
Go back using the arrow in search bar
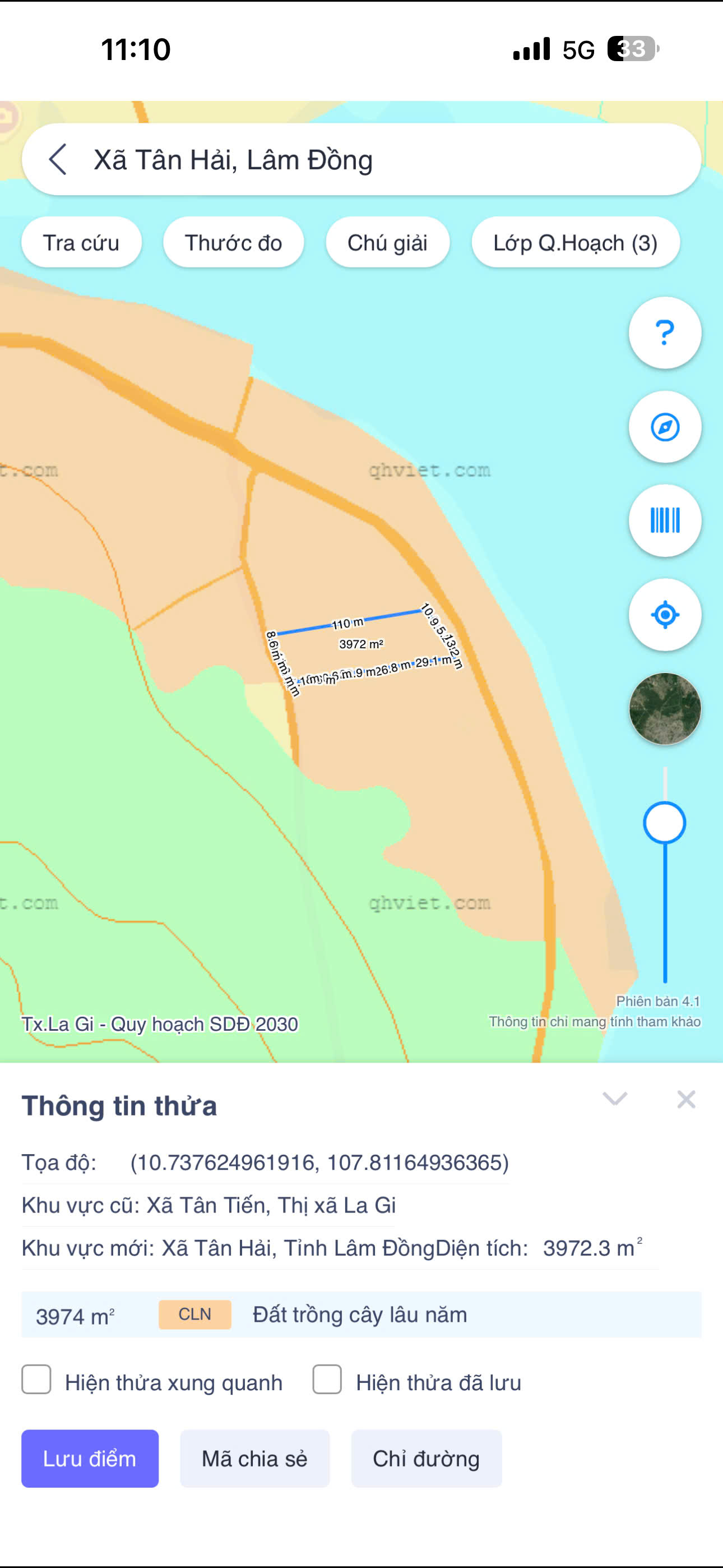point(58,159)
